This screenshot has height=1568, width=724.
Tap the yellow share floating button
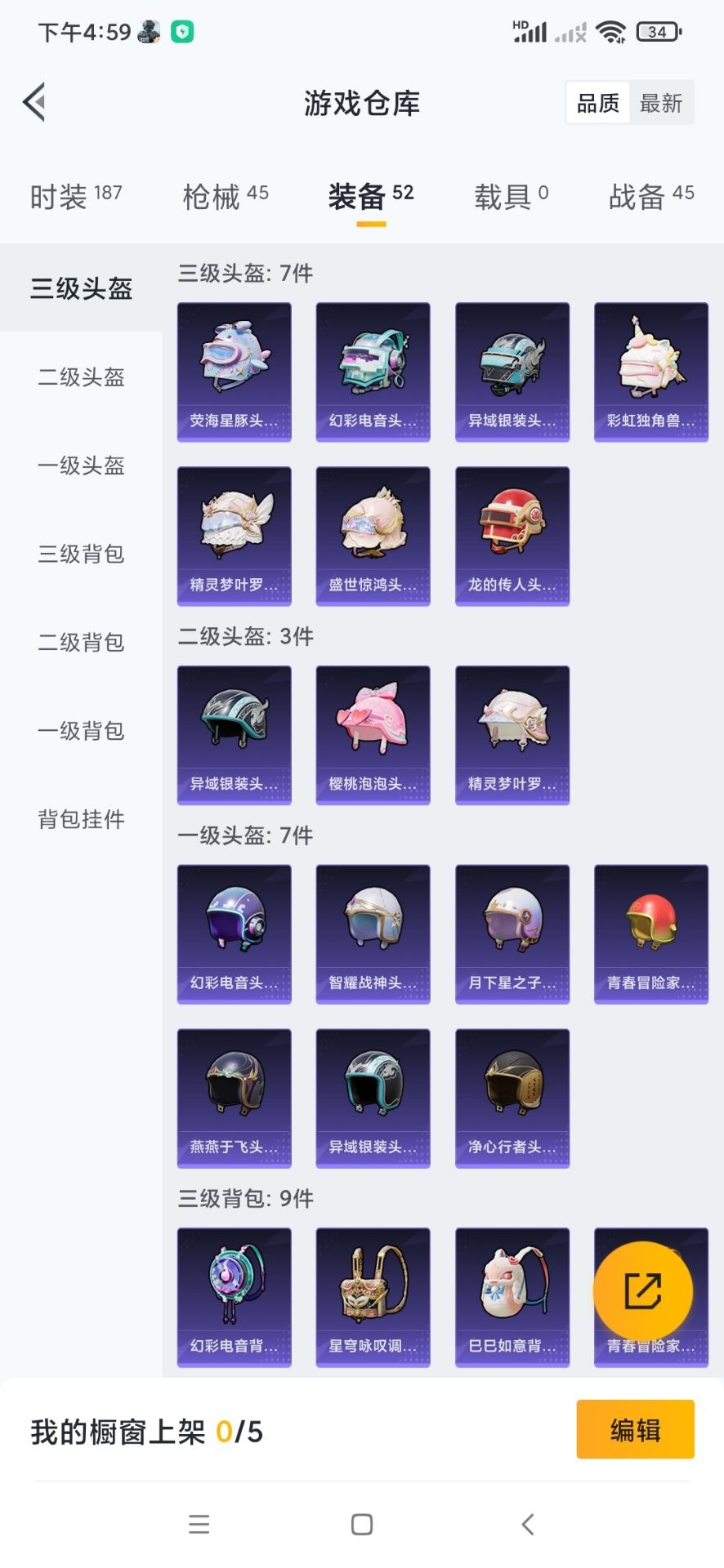643,1291
